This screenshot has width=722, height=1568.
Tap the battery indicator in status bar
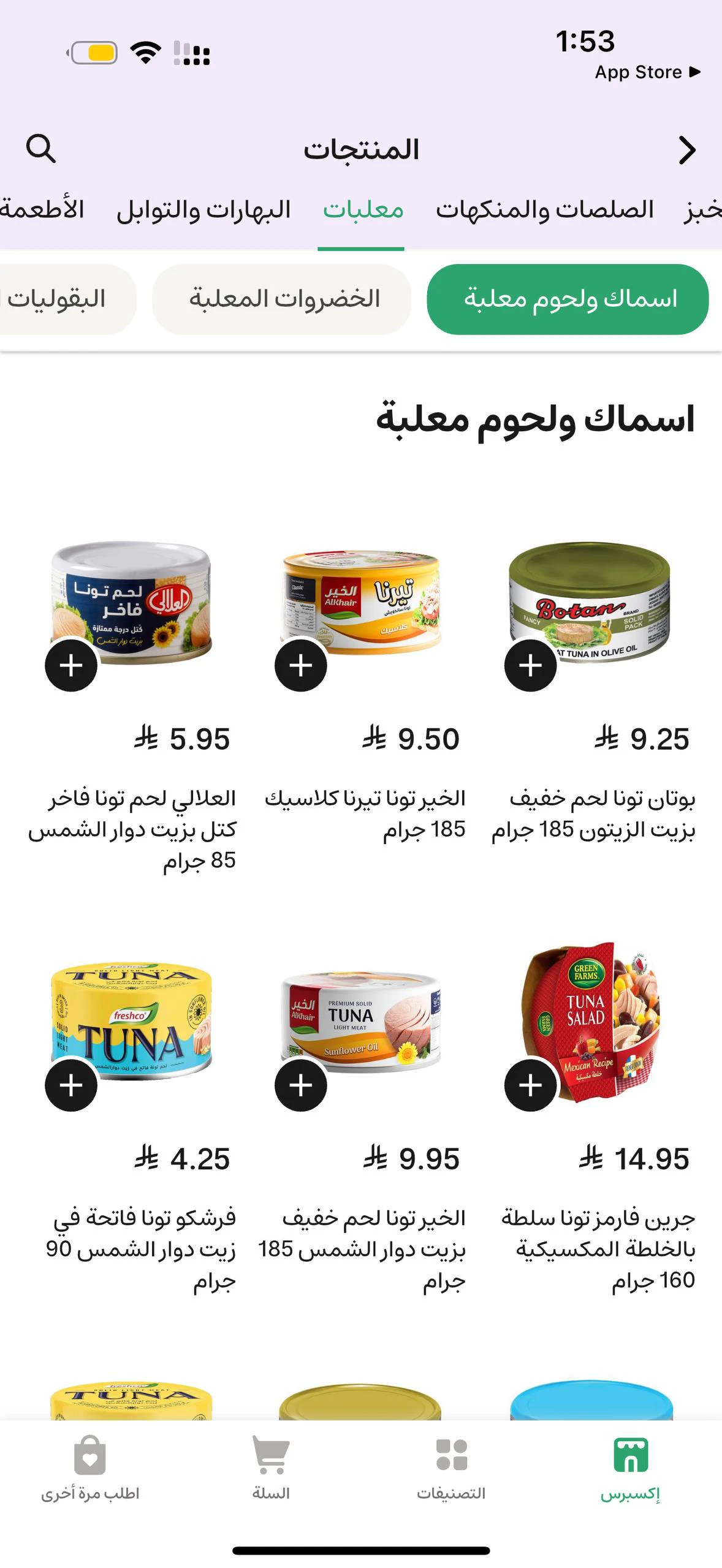pos(93,53)
